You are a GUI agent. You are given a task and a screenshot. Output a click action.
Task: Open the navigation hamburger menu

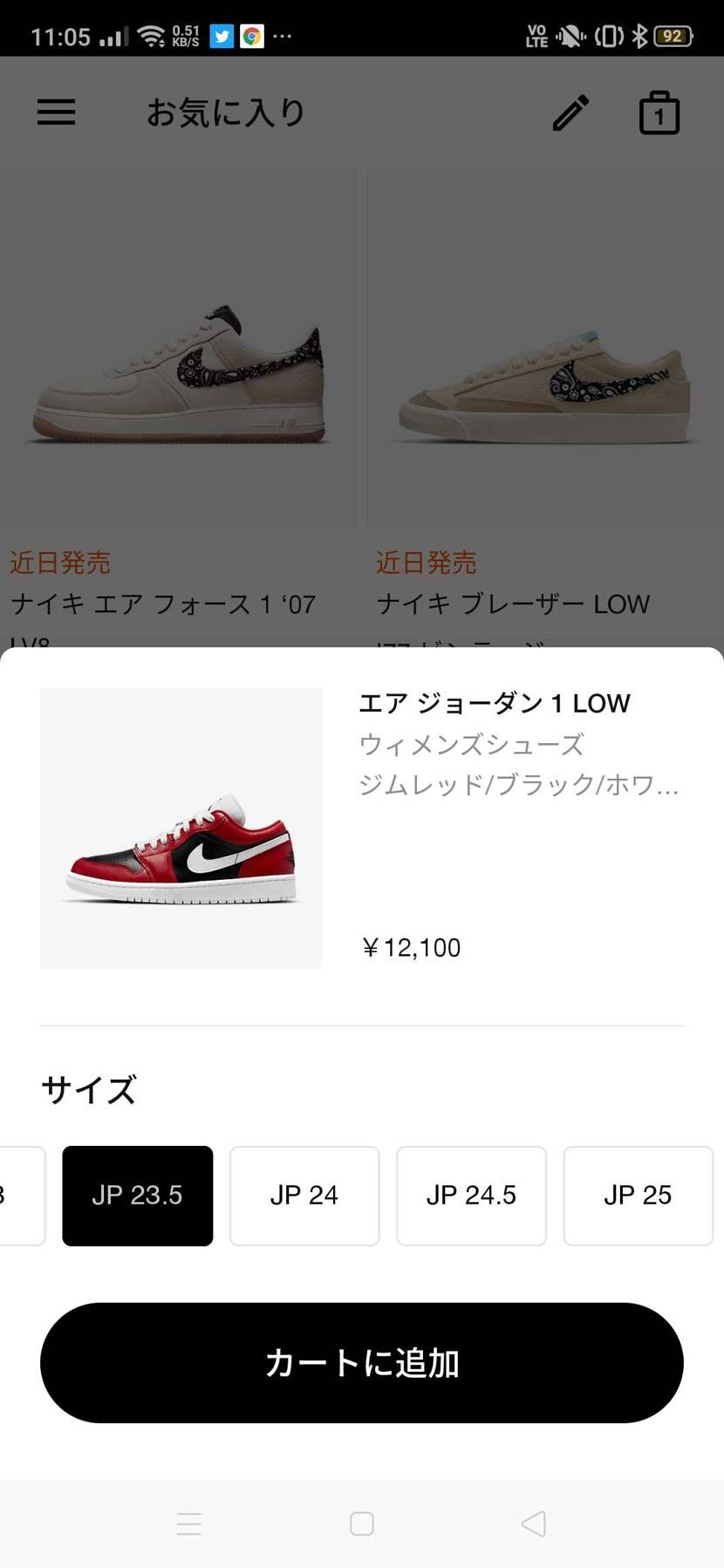[x=56, y=112]
